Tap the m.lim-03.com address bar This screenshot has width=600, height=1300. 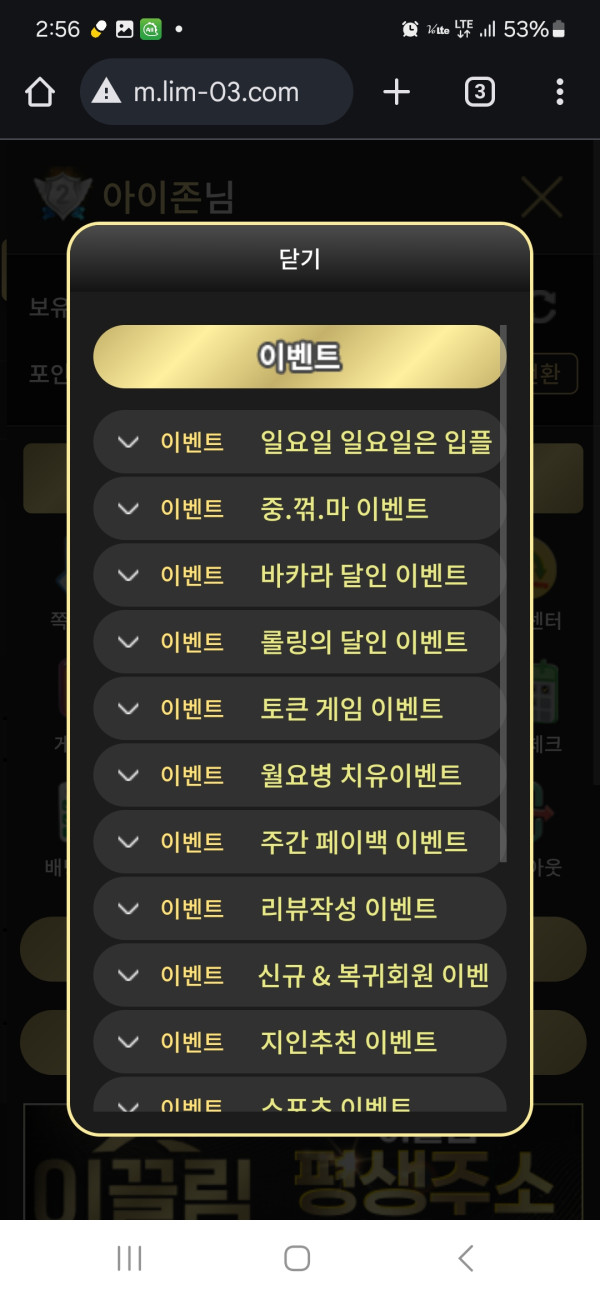point(216,93)
